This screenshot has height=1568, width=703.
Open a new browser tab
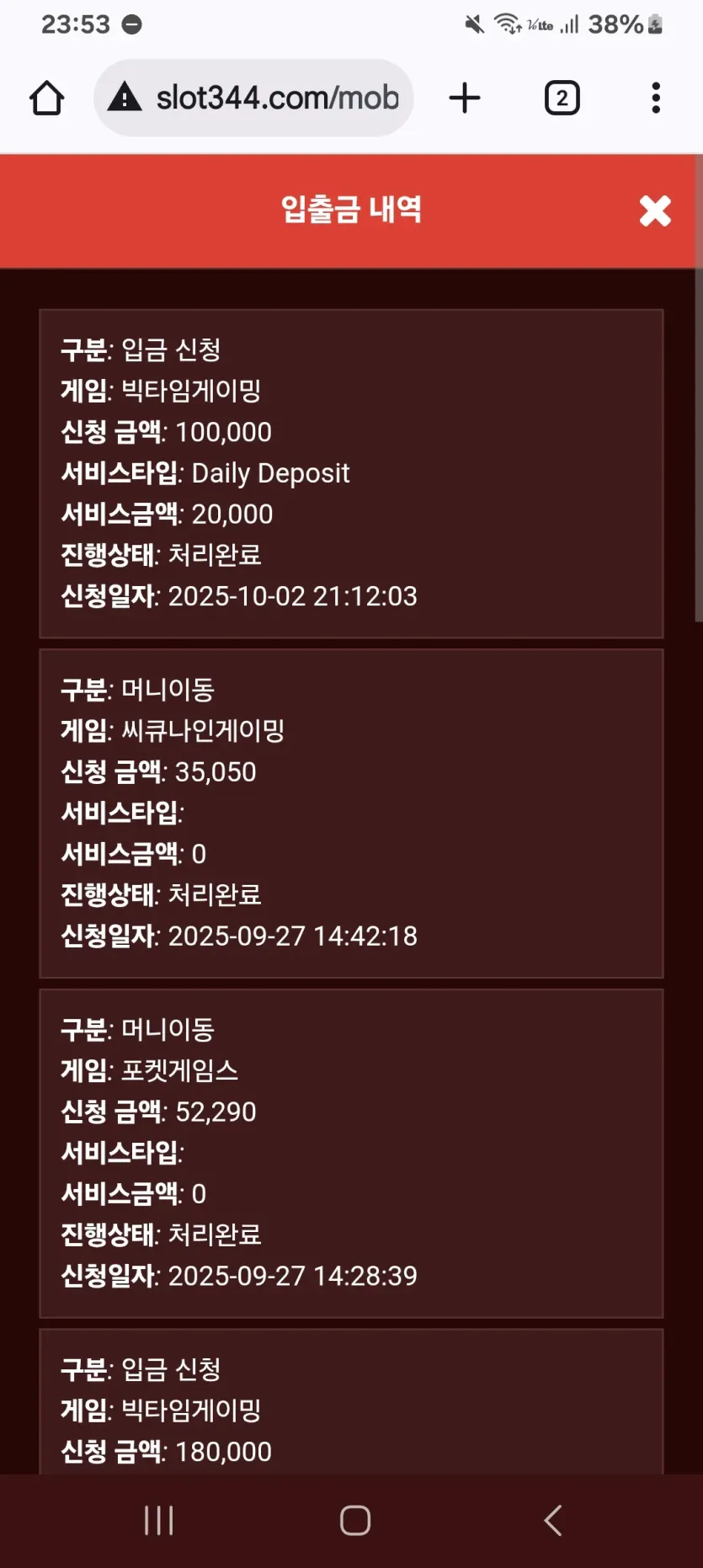(x=465, y=98)
